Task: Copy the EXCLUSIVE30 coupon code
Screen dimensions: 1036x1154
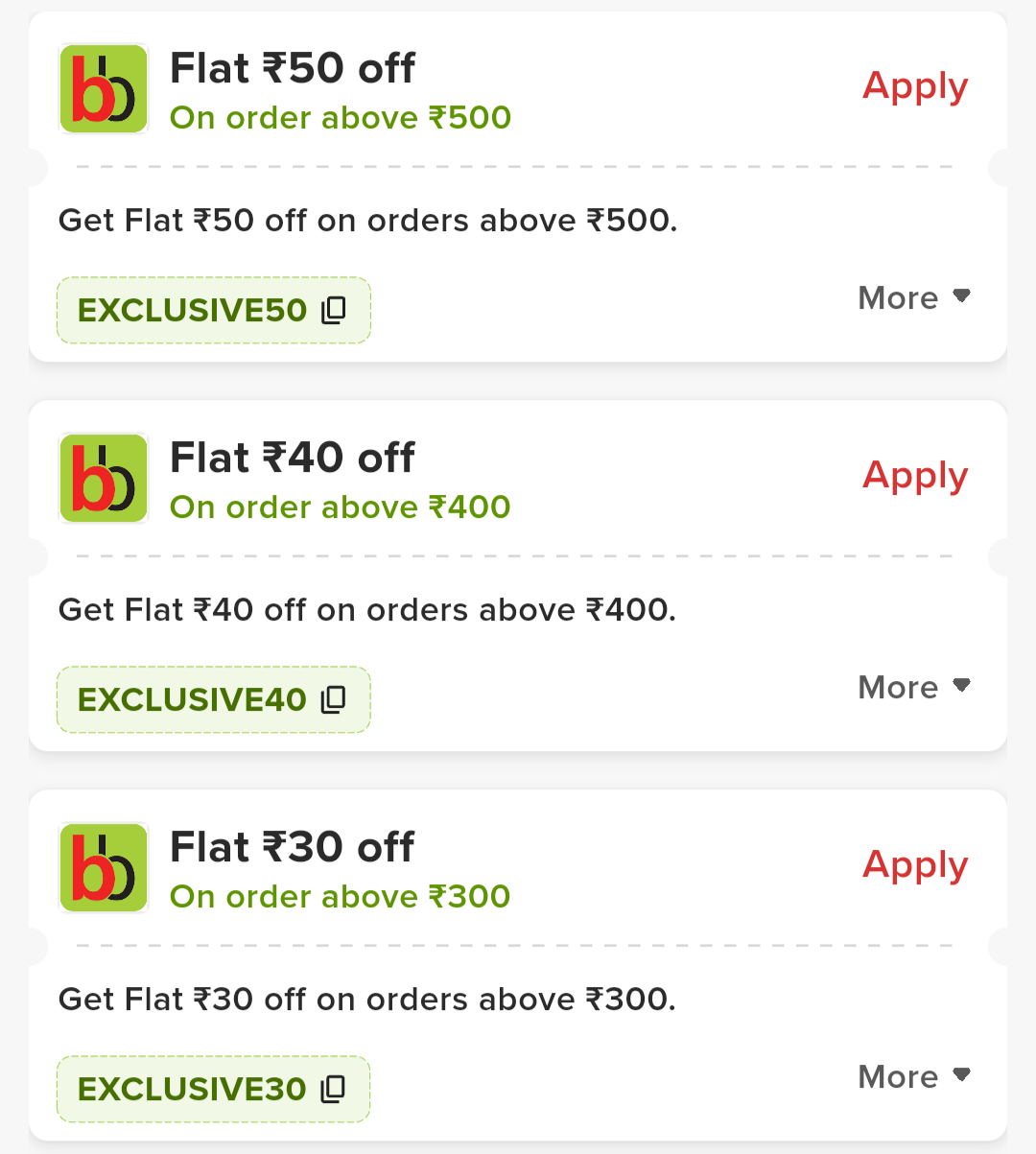Action: 332,1089
